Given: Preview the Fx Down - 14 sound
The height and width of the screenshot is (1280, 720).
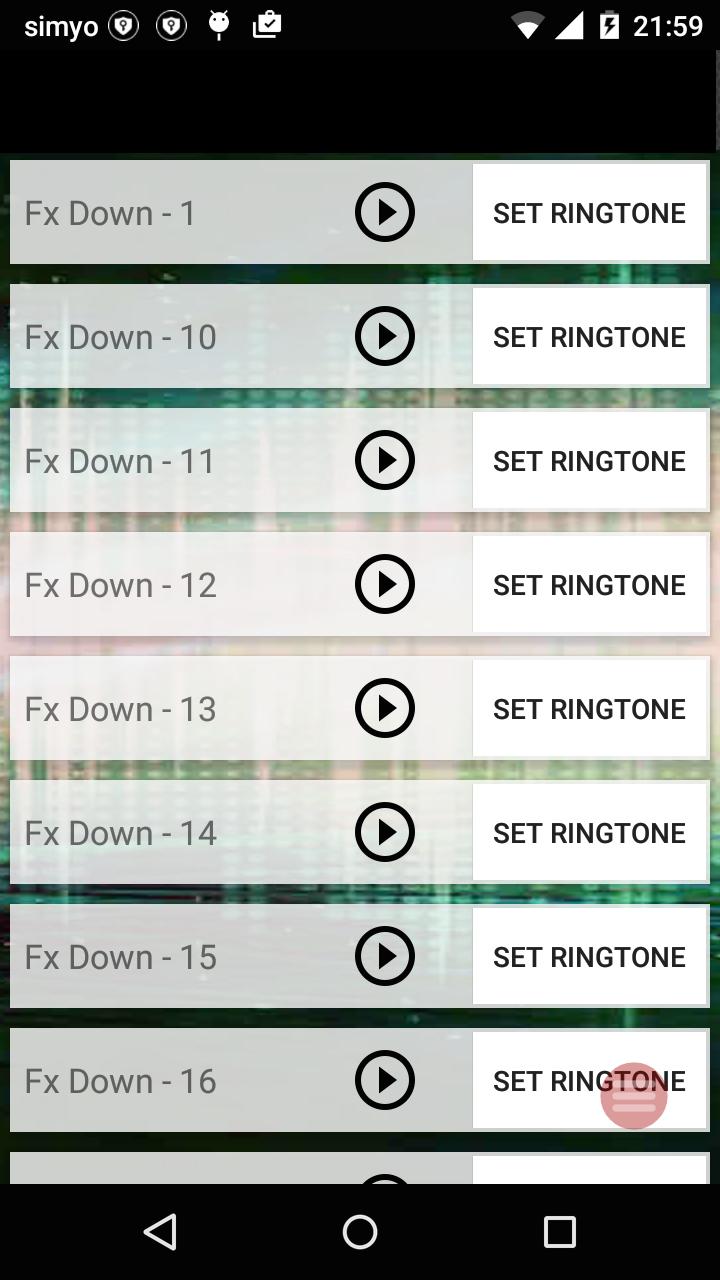Looking at the screenshot, I should point(384,832).
